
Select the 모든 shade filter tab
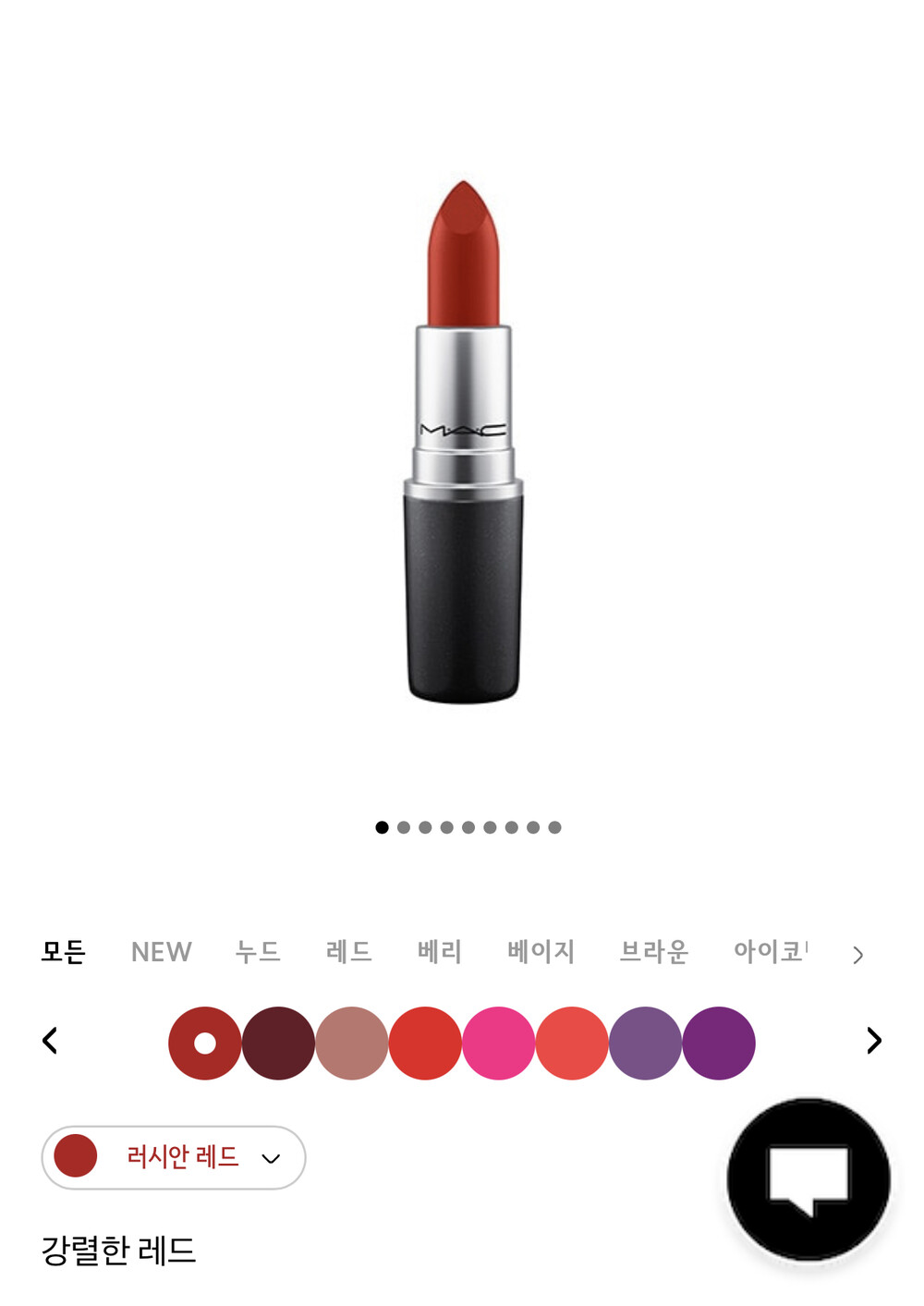[64, 951]
